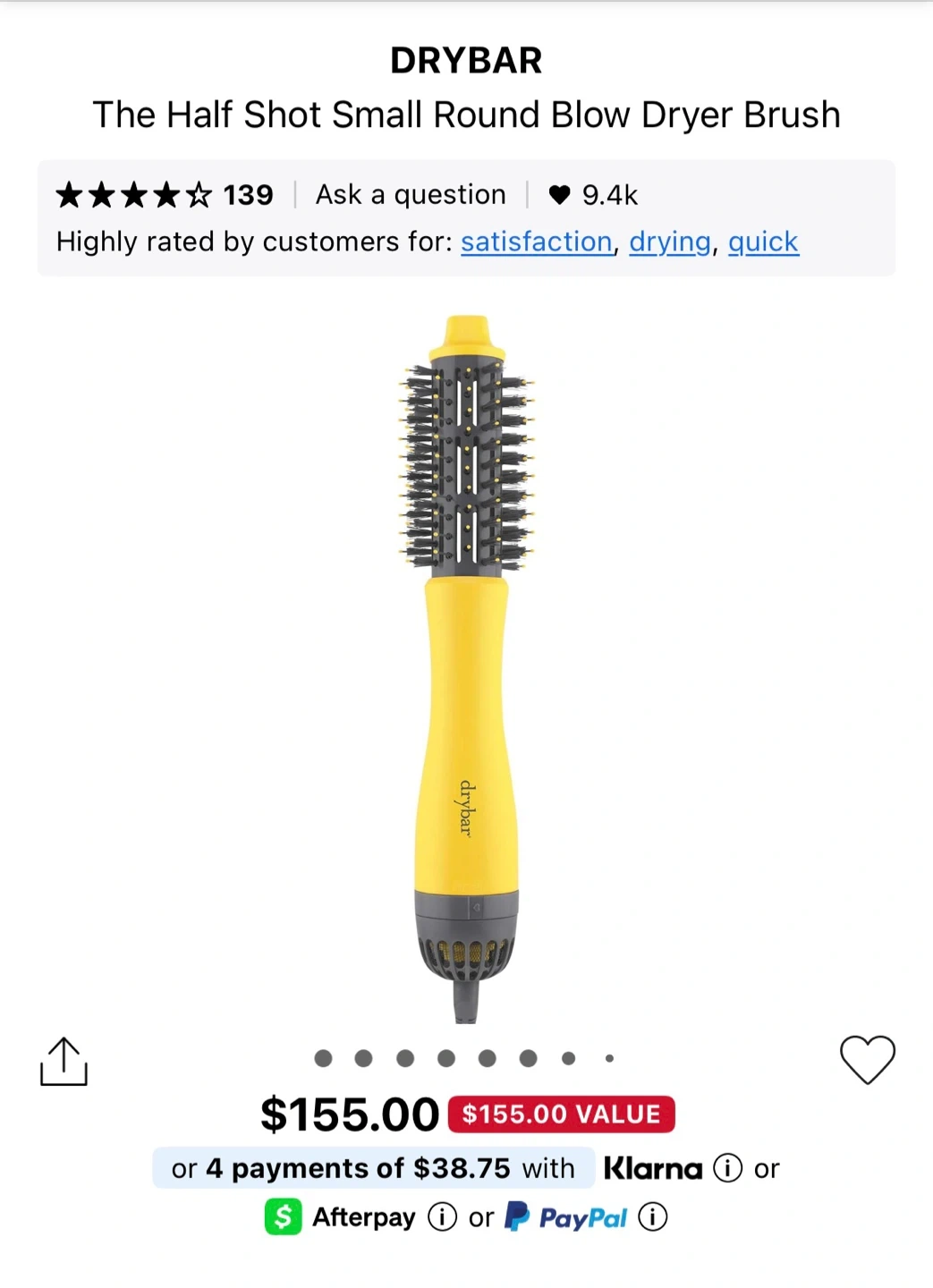Show PayPal payment info

coord(653,1217)
